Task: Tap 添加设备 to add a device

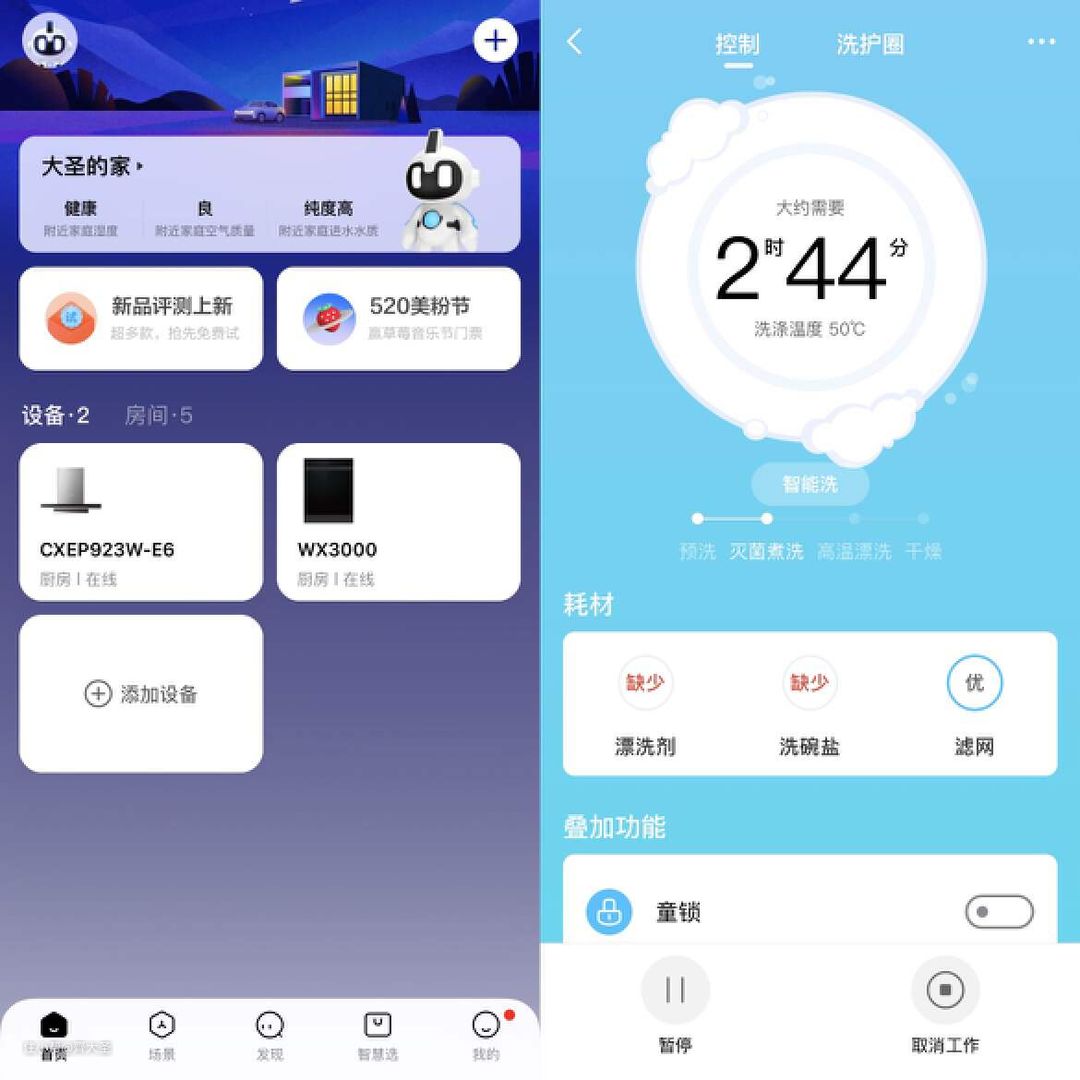Action: 141,693
